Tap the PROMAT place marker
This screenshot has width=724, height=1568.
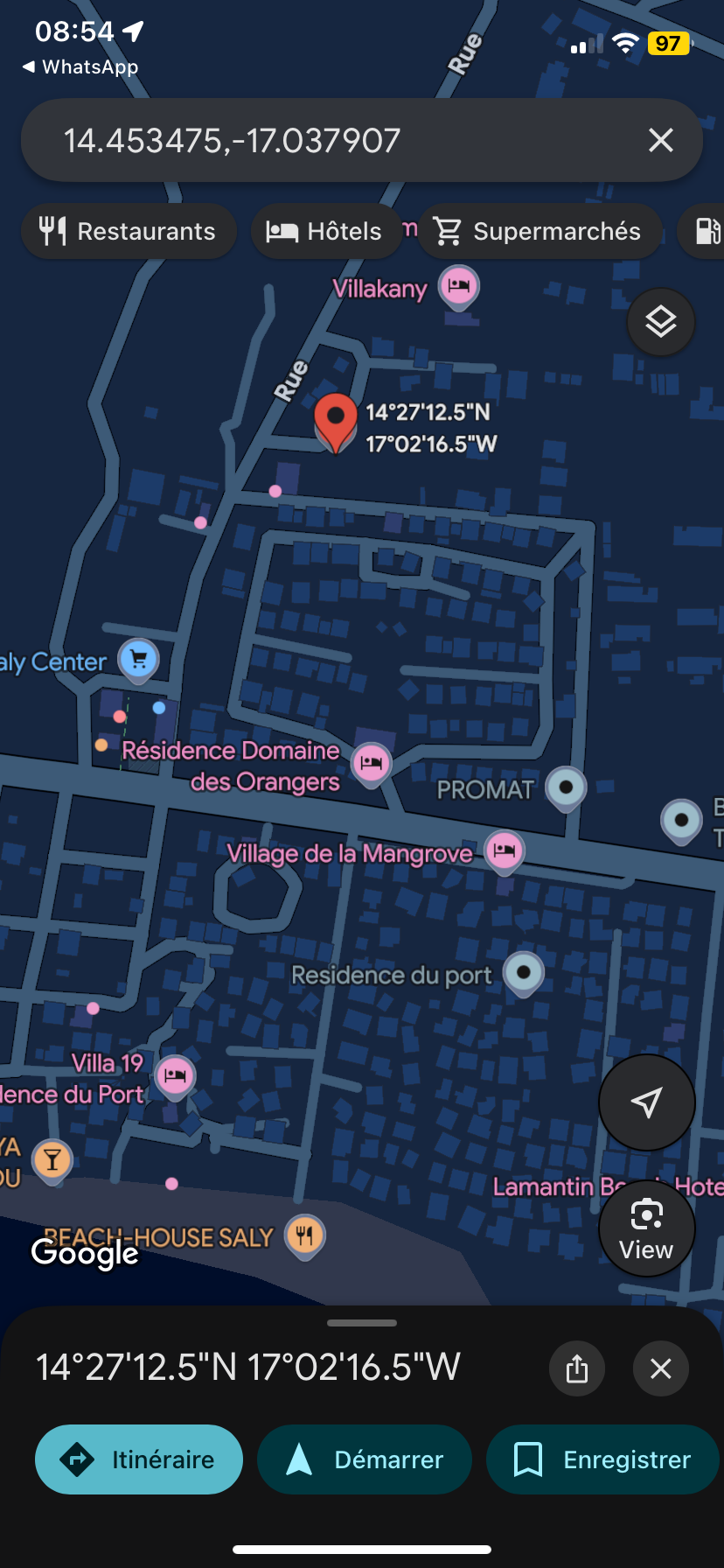[x=566, y=787]
